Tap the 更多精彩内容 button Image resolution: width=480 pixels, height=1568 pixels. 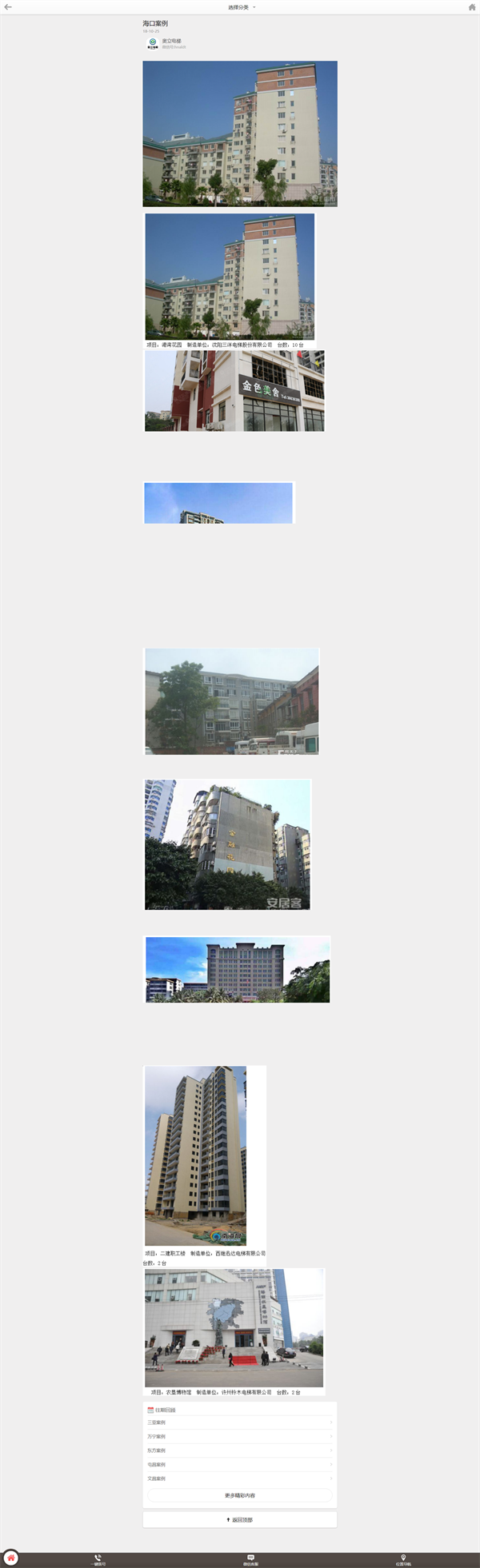tap(240, 1495)
